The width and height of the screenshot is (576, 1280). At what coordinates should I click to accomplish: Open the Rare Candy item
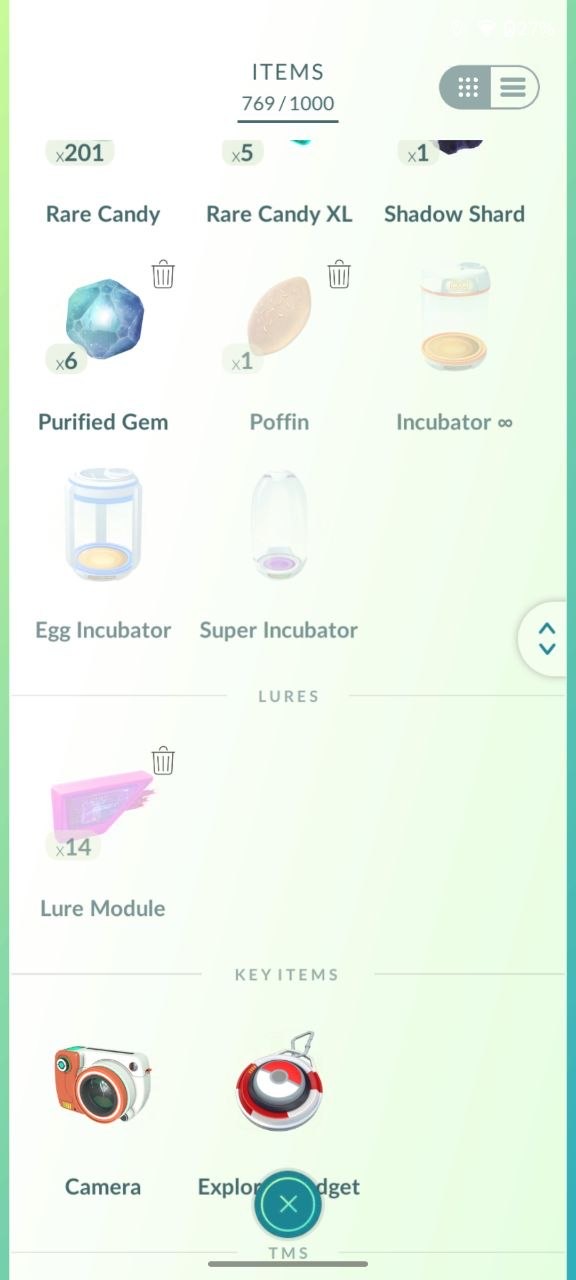103,183
